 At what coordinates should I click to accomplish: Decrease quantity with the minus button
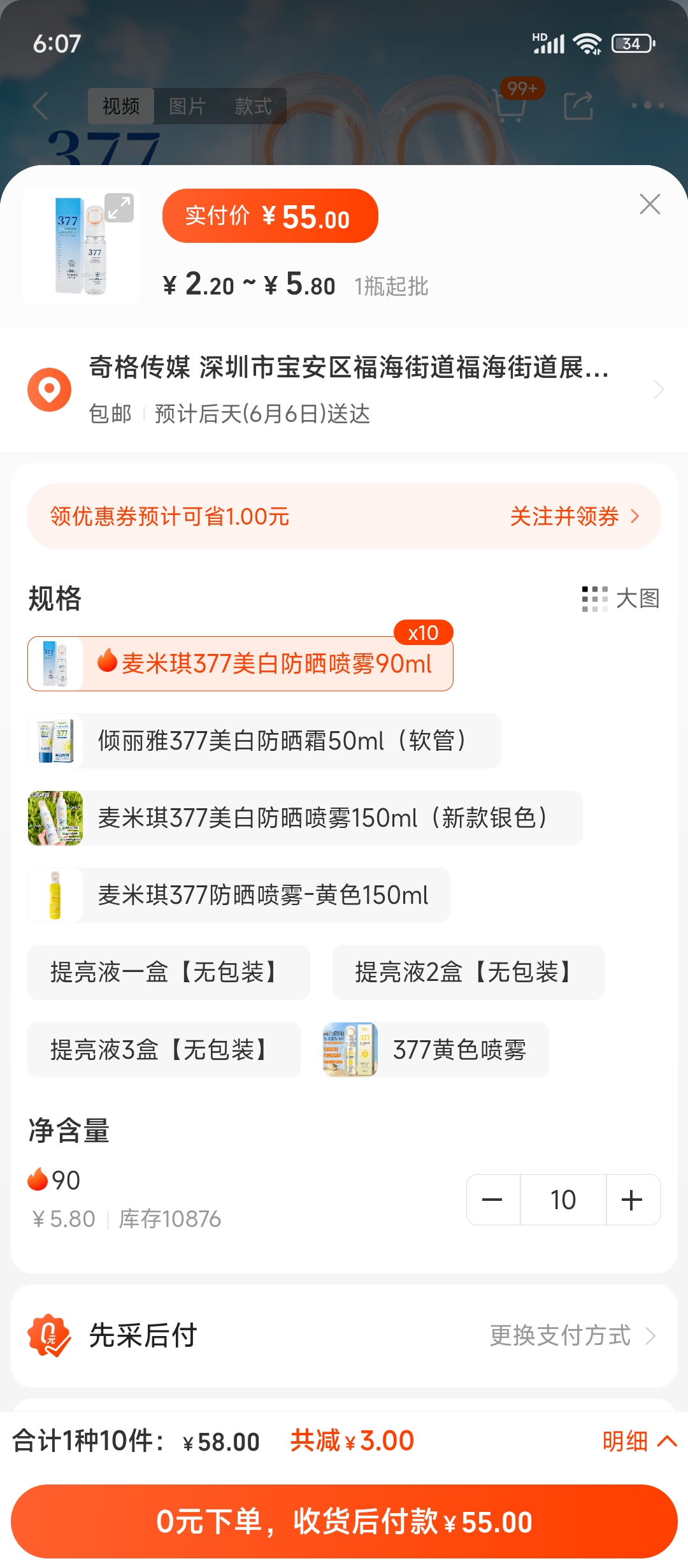(x=492, y=1200)
